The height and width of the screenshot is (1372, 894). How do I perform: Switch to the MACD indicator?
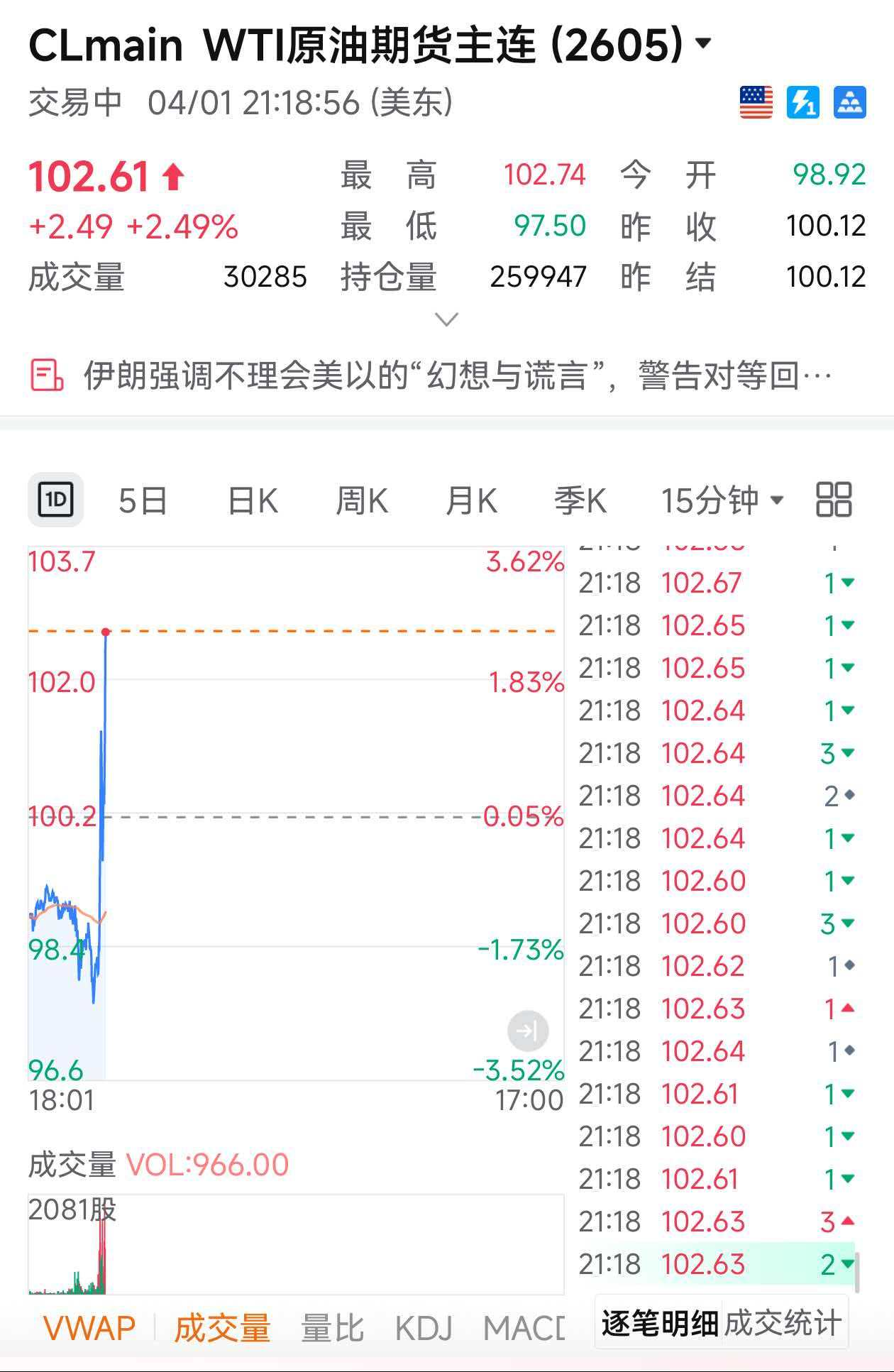[524, 1329]
